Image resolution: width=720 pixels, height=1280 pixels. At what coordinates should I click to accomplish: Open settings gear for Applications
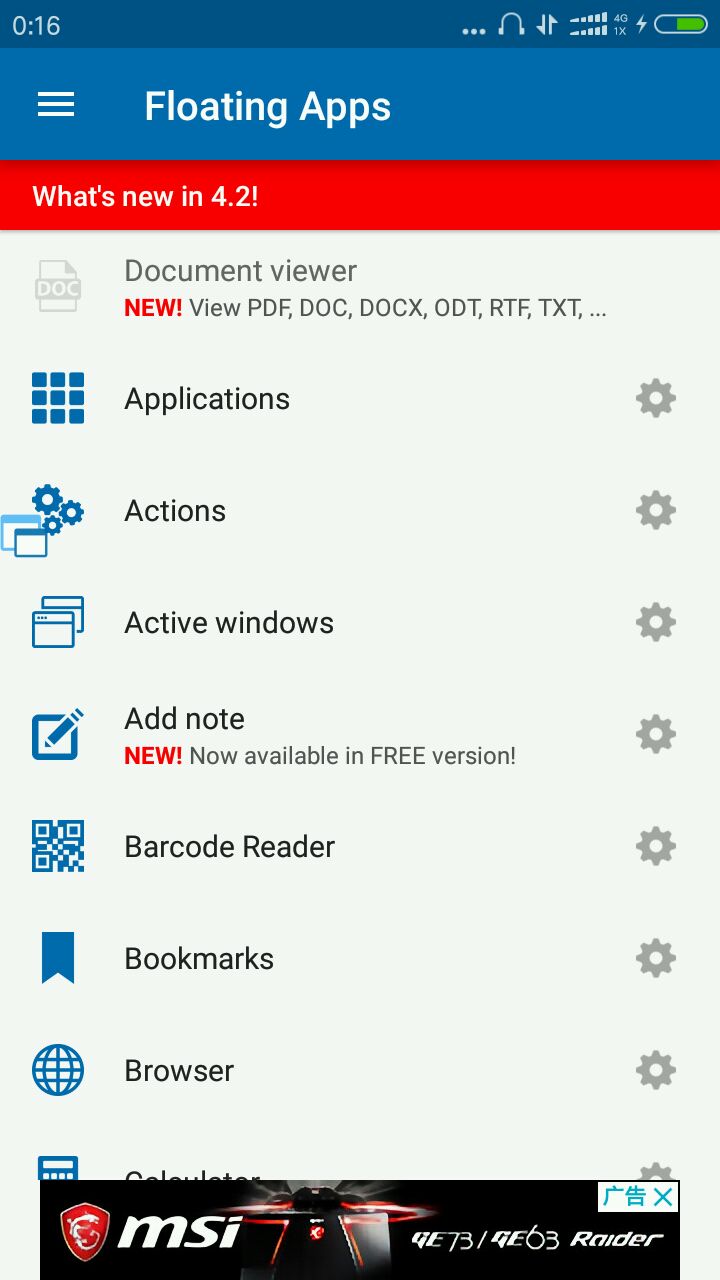coord(656,399)
